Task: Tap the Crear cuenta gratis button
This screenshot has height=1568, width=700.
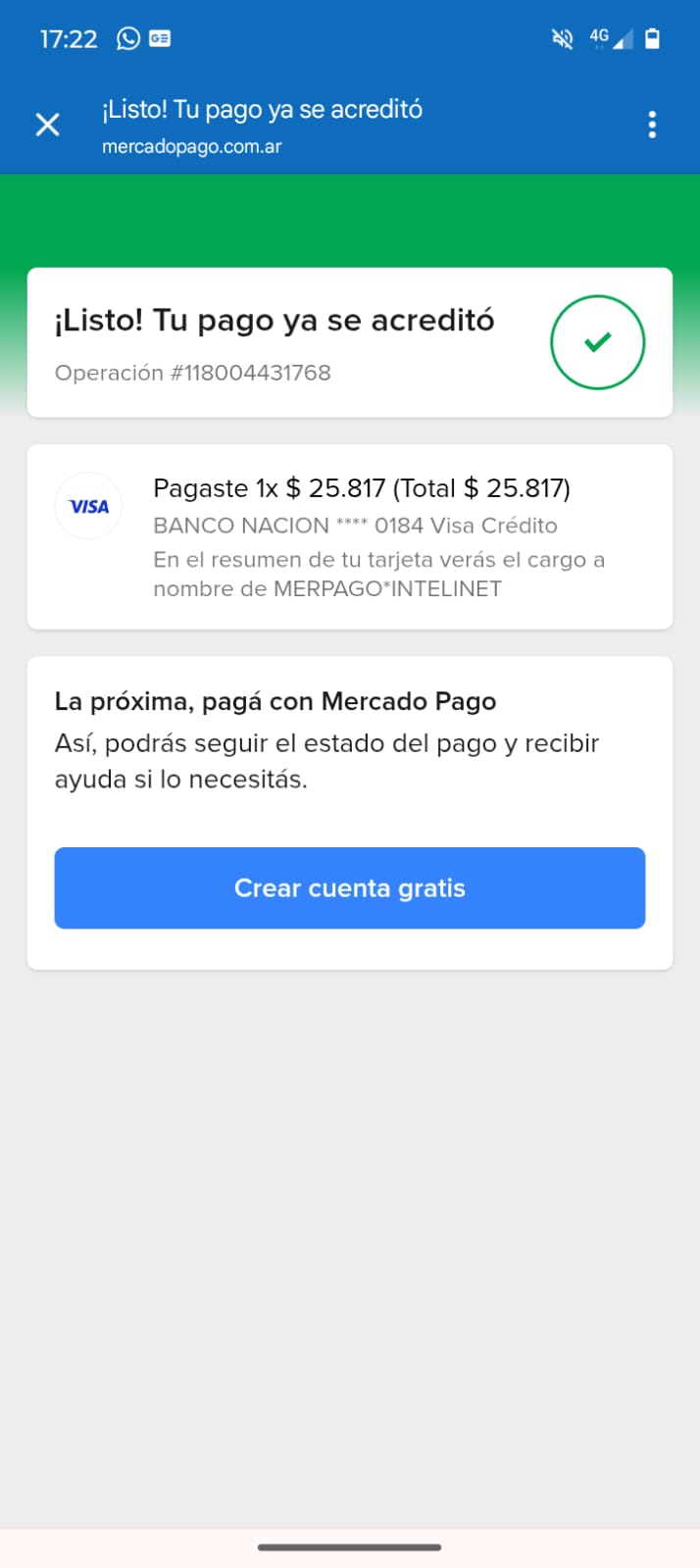Action: click(x=350, y=887)
